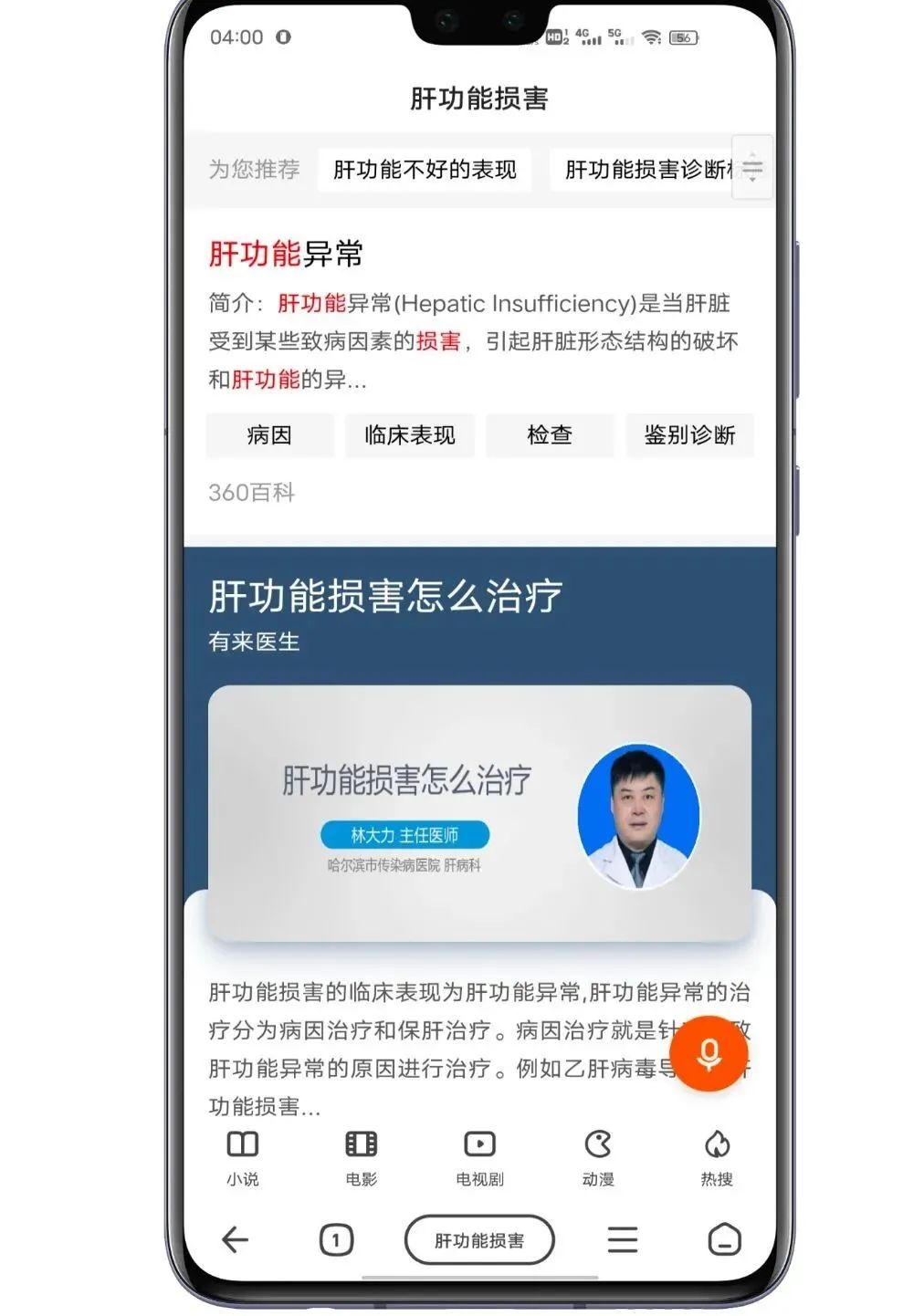Open the 肝功能异常 encyclopedia entry
The image size is (924, 1316).
coord(286,254)
